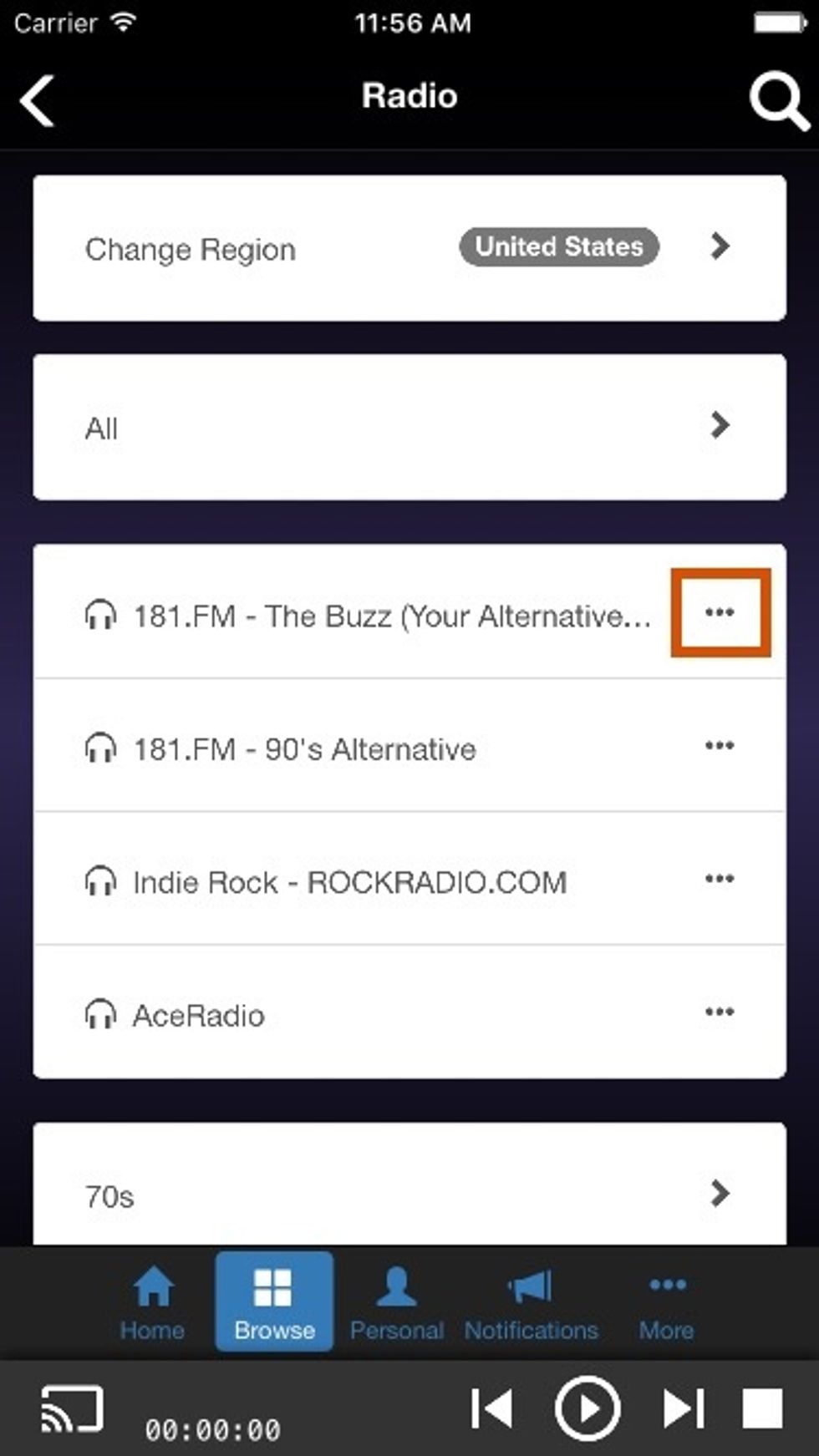This screenshot has height=1456, width=819.
Task: Open options for Indie Rock - ROCKRADIO.COM
Action: tap(720, 878)
